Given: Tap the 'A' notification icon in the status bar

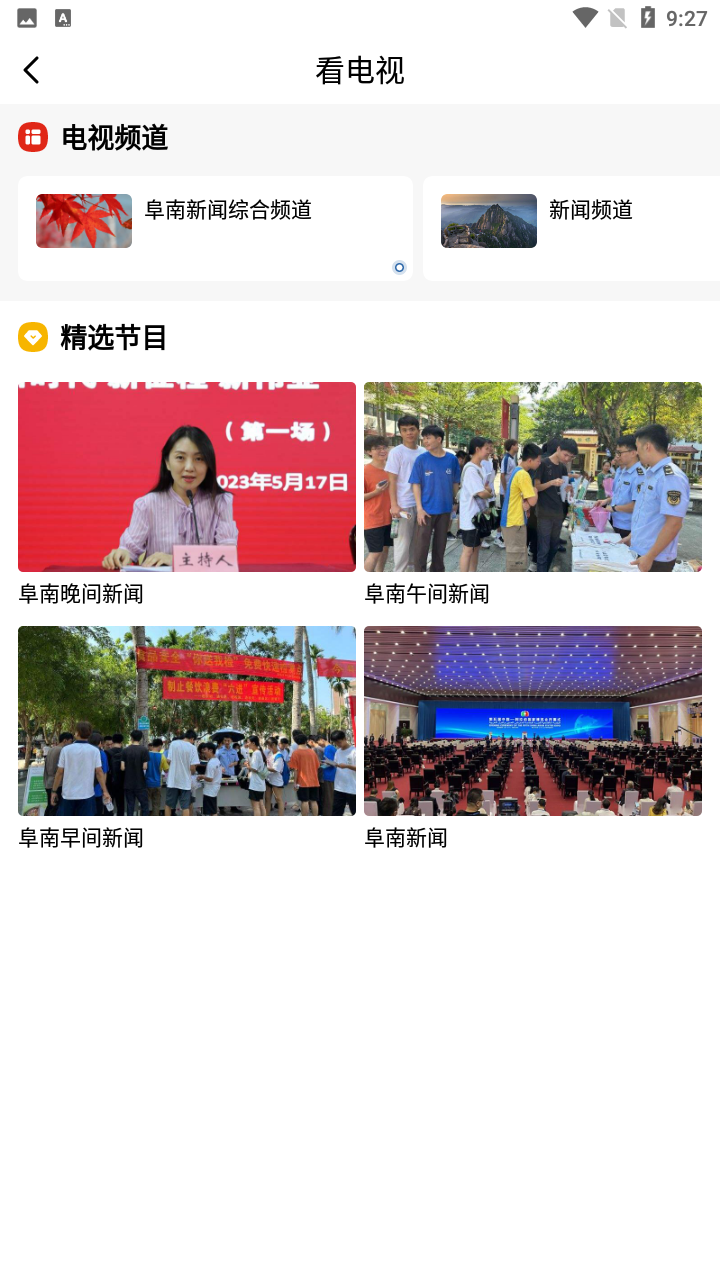Looking at the screenshot, I should click(62, 16).
